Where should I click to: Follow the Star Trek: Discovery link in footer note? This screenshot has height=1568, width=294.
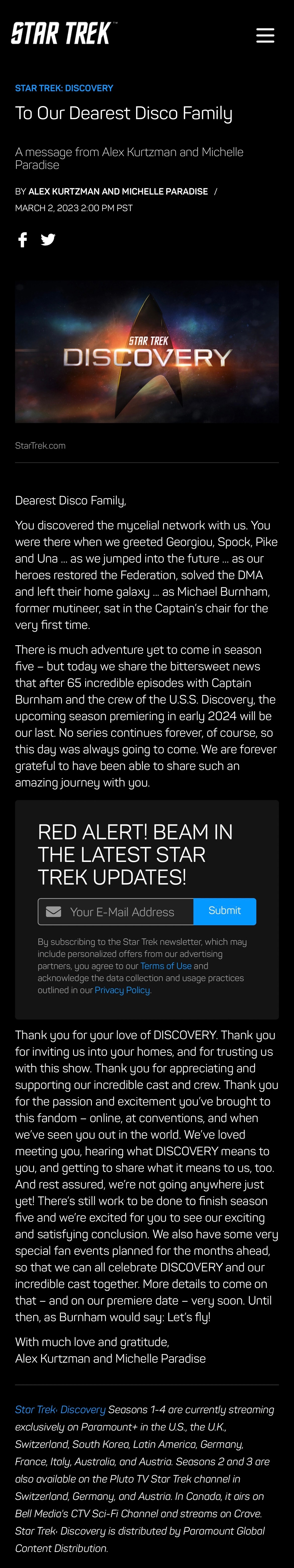tap(60, 1410)
